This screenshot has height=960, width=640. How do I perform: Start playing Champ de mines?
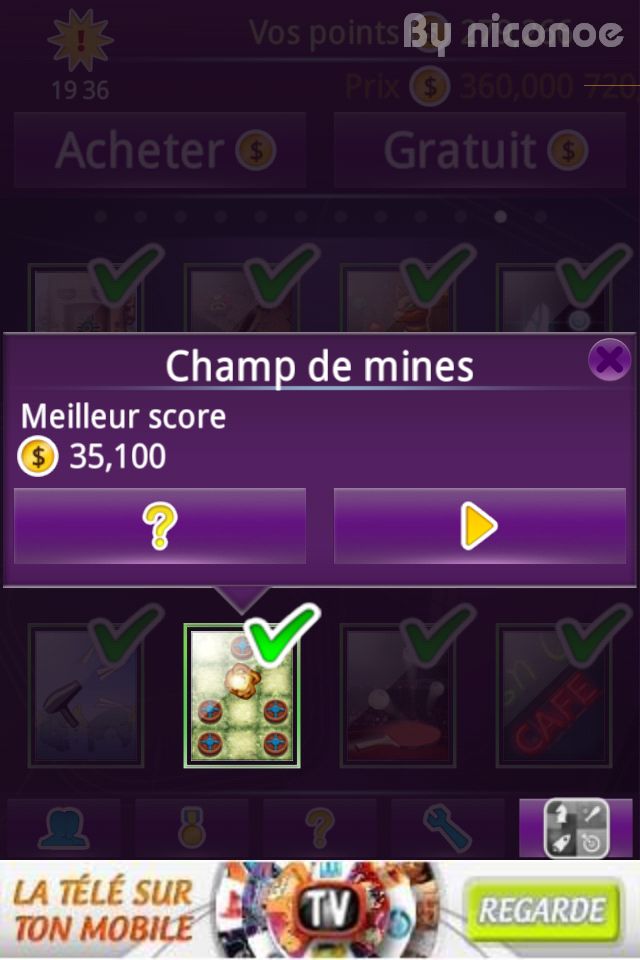click(479, 526)
